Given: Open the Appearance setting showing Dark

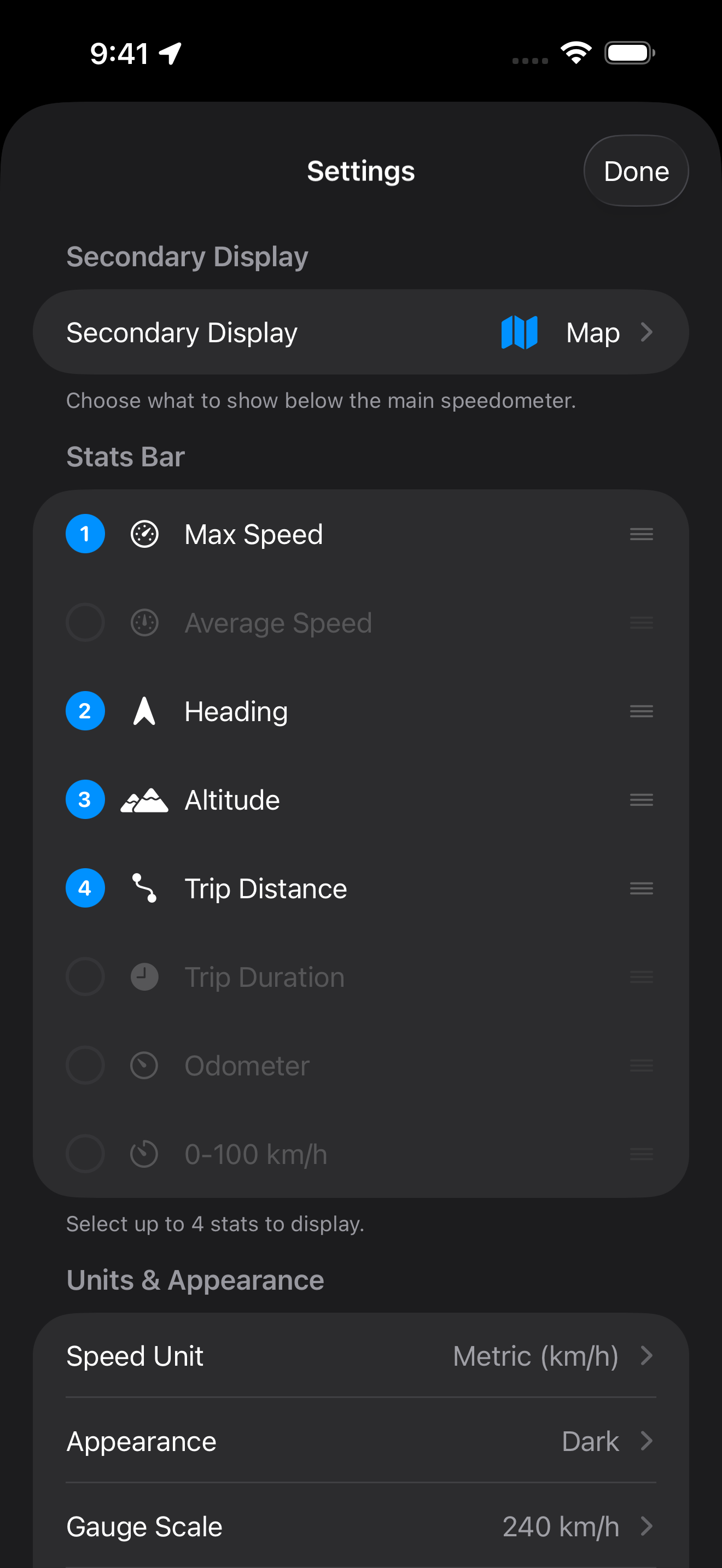Looking at the screenshot, I should click(x=361, y=1441).
